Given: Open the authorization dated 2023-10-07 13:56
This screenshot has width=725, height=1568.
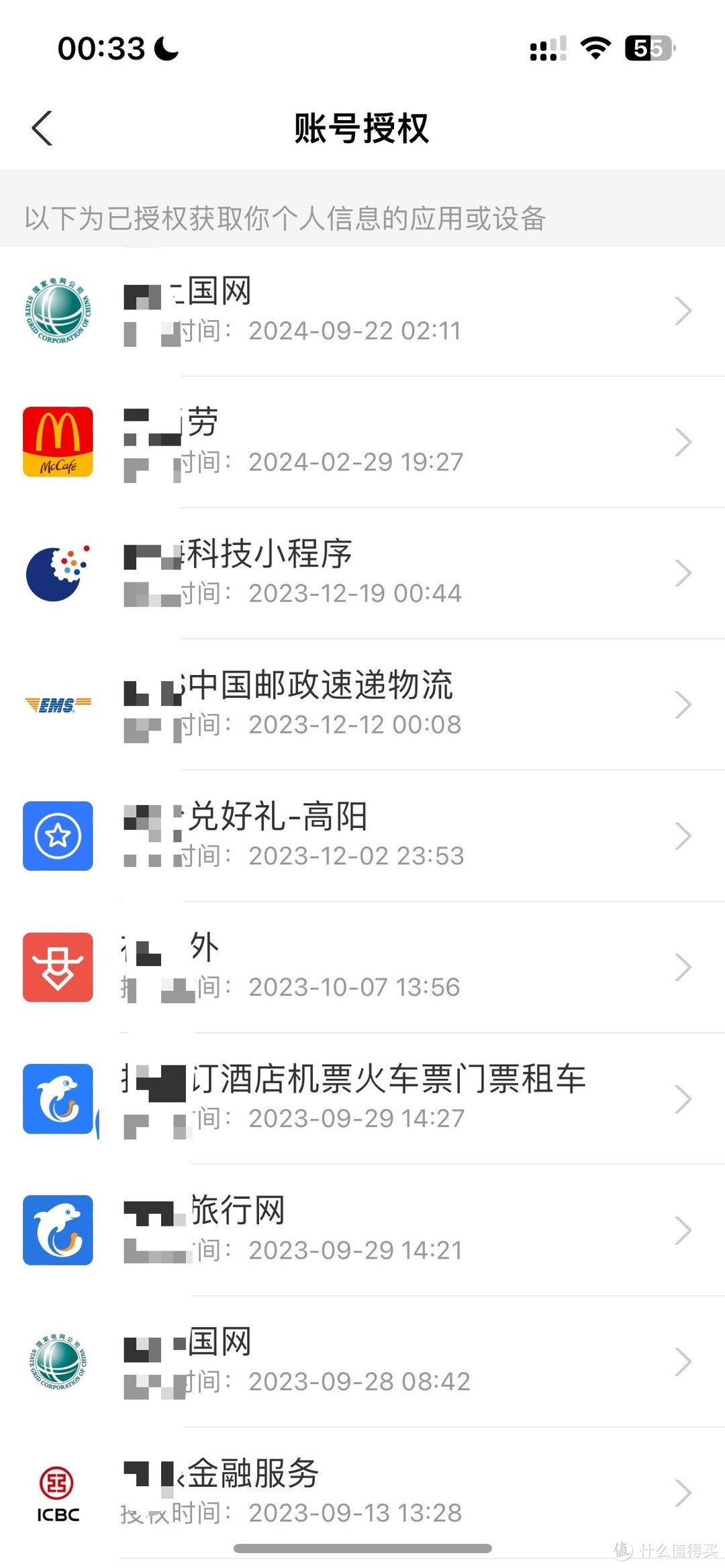Looking at the screenshot, I should [x=362, y=968].
